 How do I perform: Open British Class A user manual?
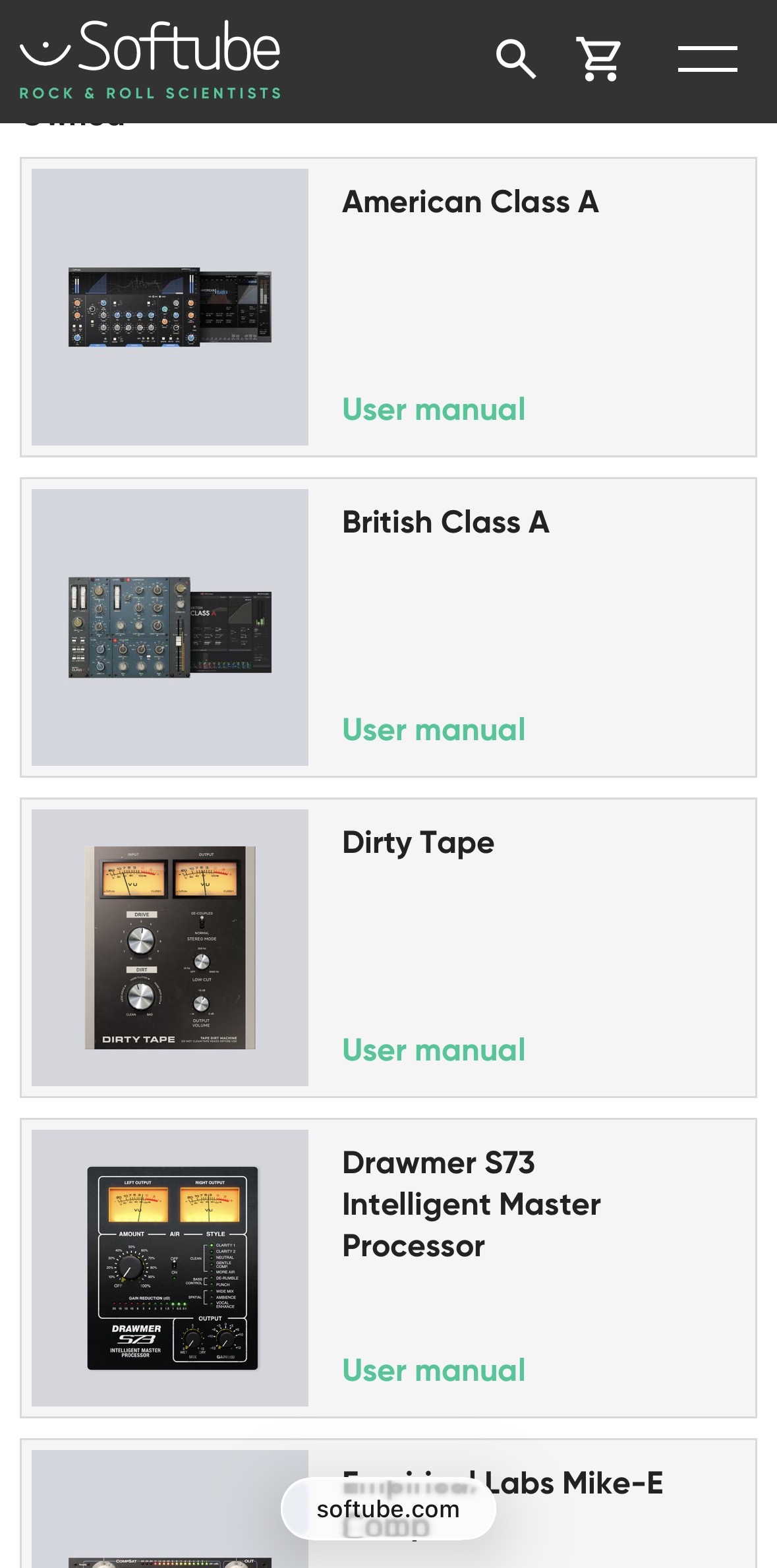click(x=434, y=730)
